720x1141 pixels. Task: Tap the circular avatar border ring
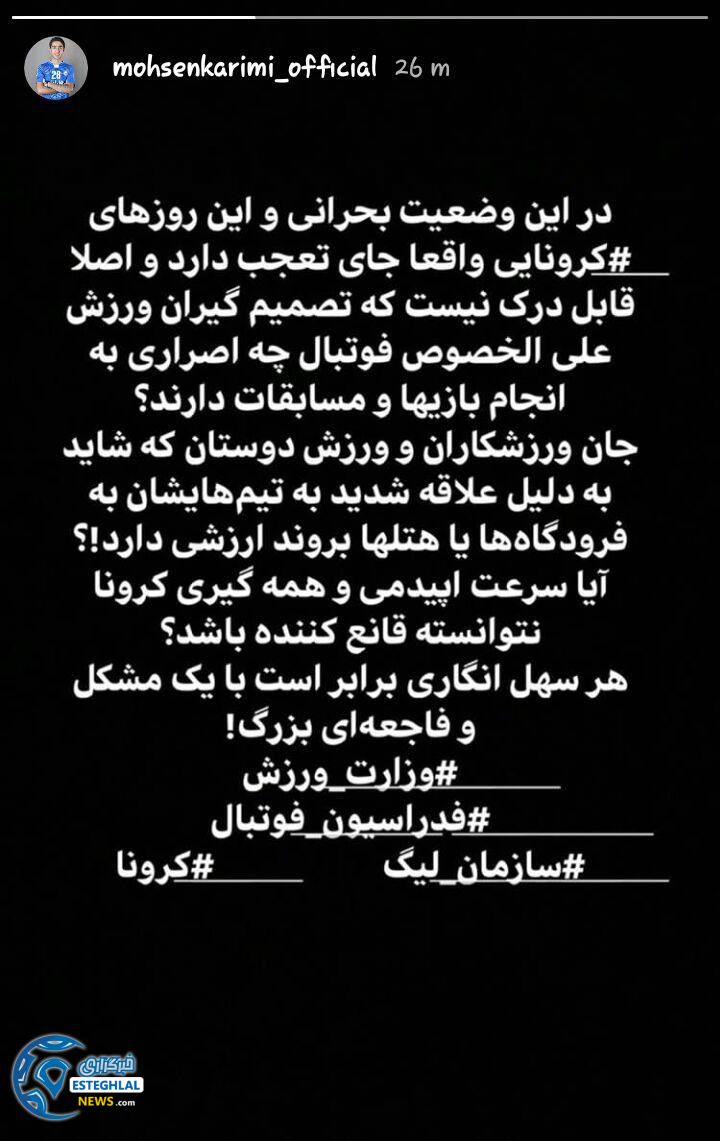(x=57, y=38)
